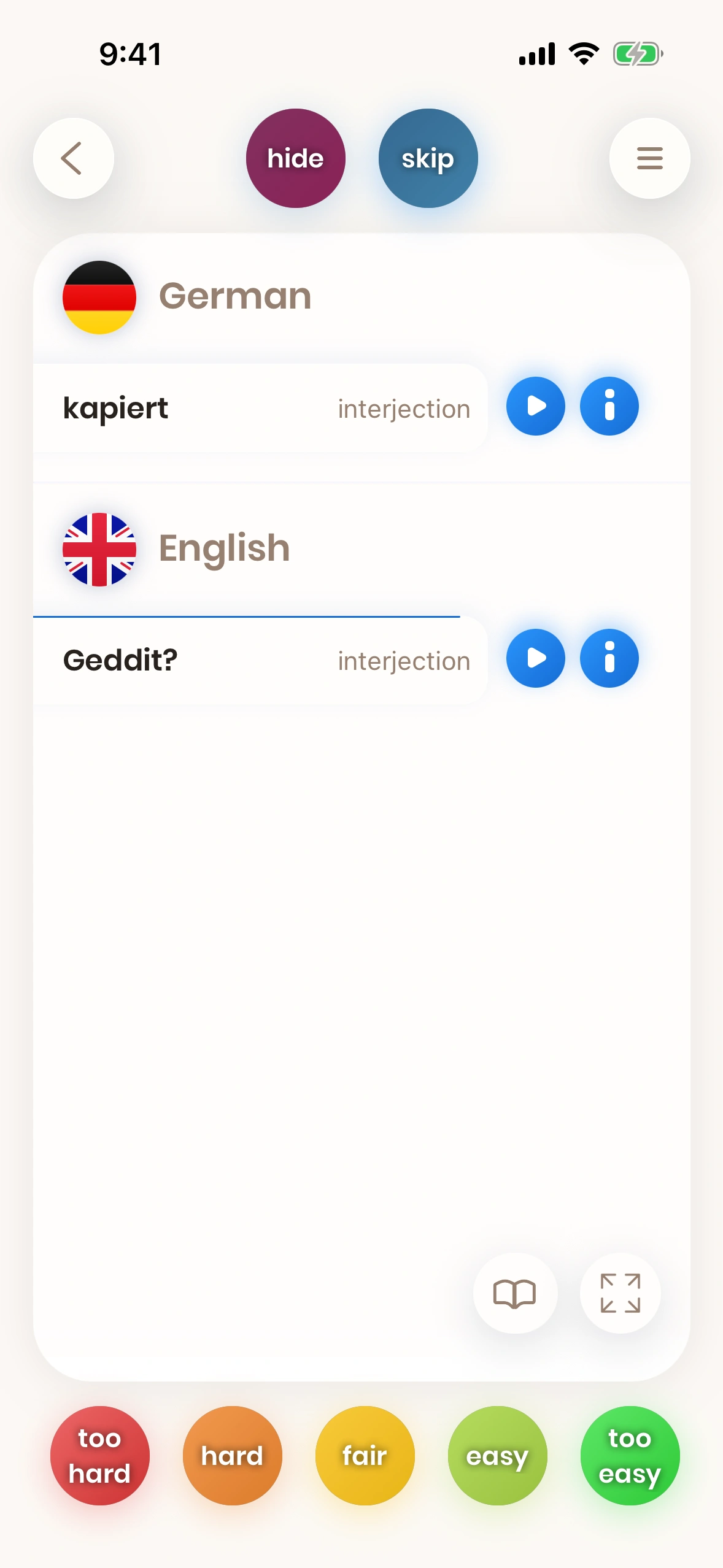Open info for English word Geddit?

pos(609,658)
